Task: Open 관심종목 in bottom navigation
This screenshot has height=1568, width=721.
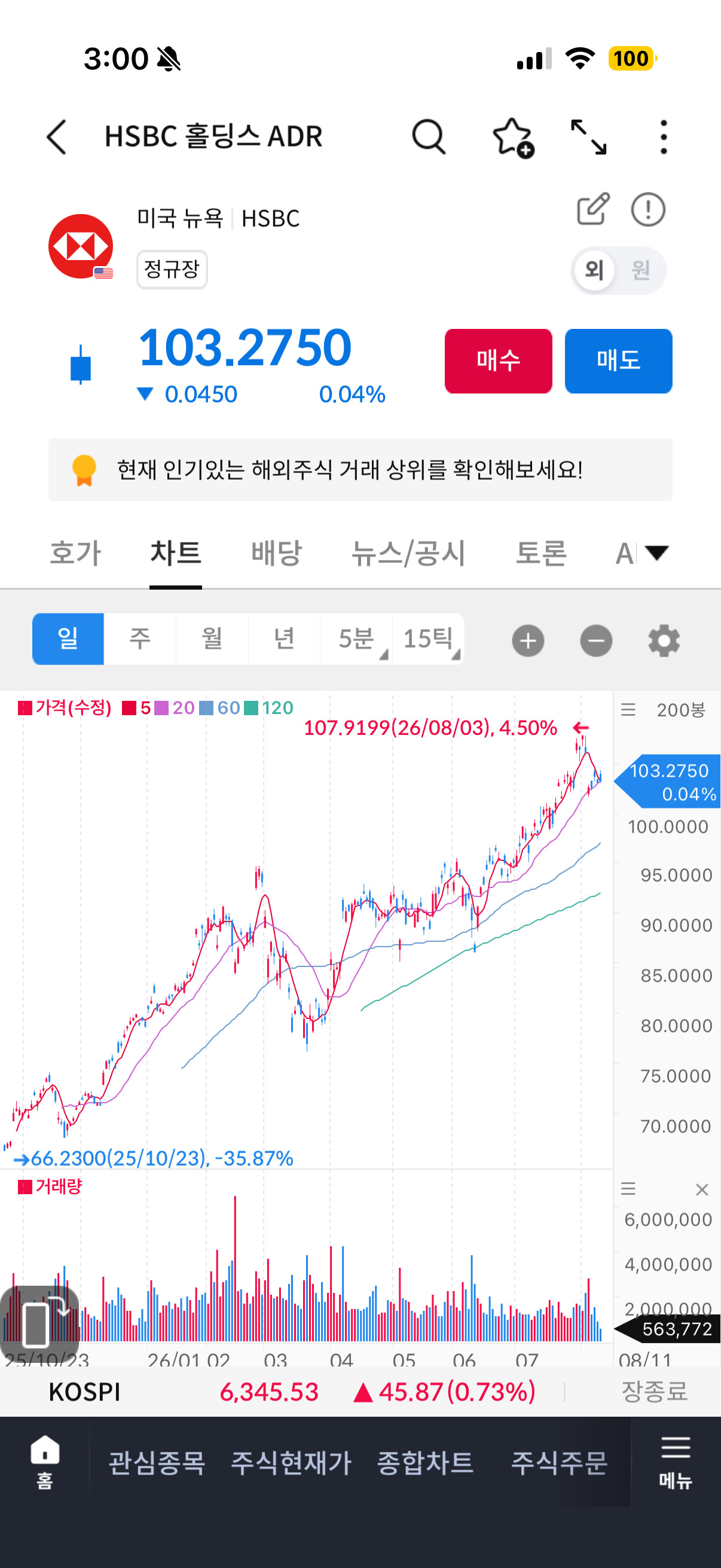Action: point(157,1463)
